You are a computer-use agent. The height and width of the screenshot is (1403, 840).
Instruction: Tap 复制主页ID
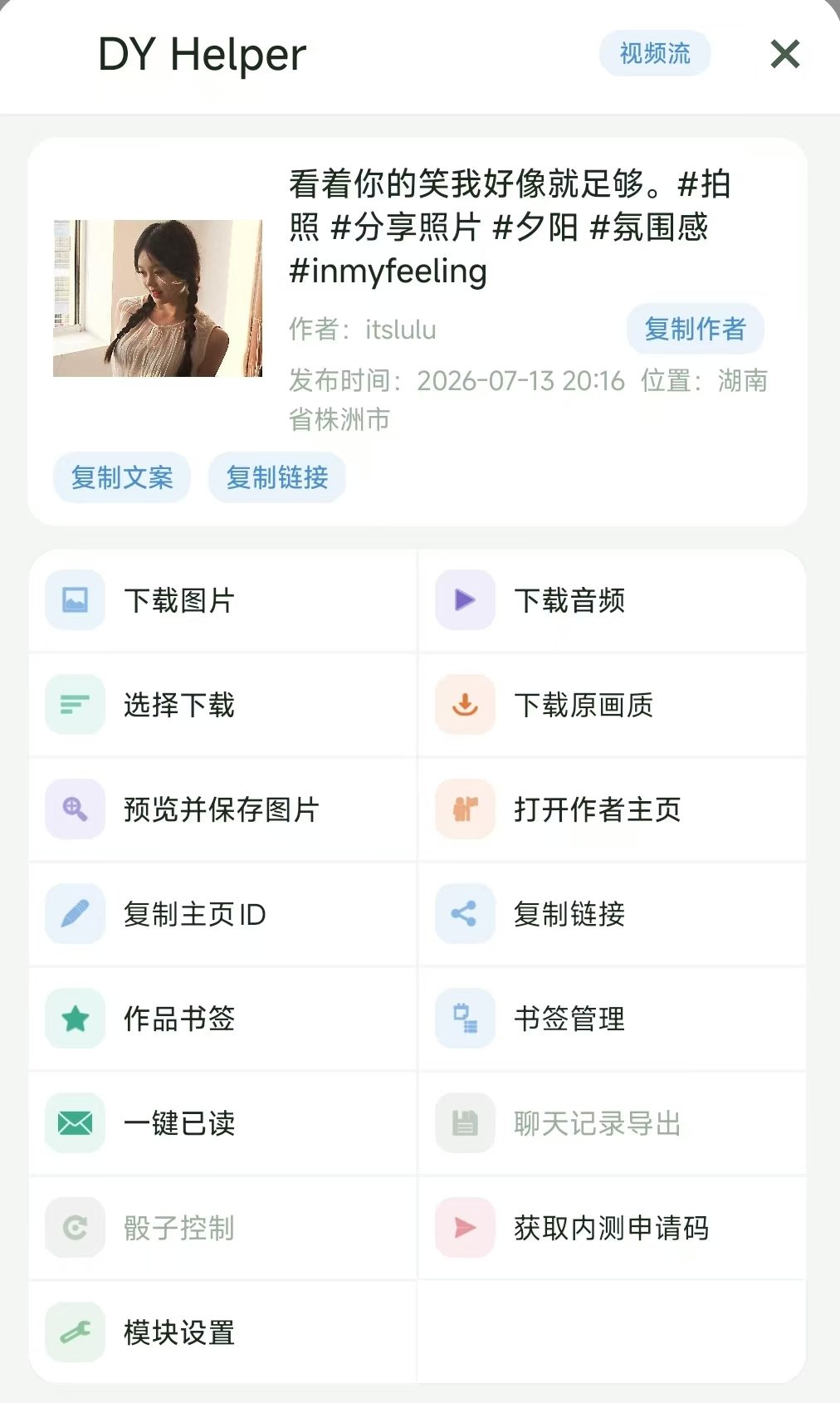(x=222, y=914)
